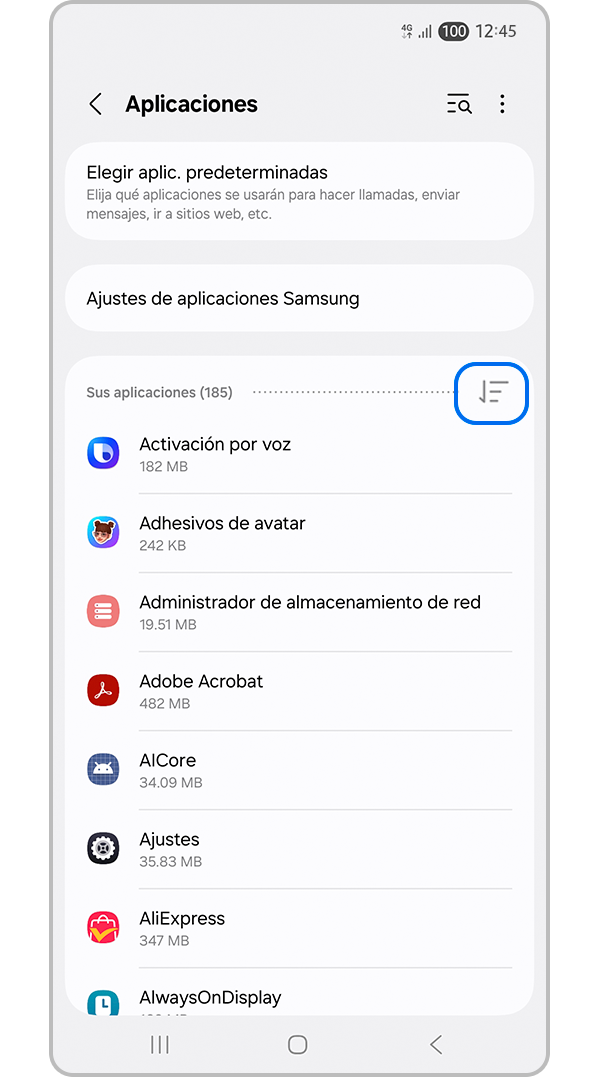Open recent apps from navigation bar

[159, 1044]
